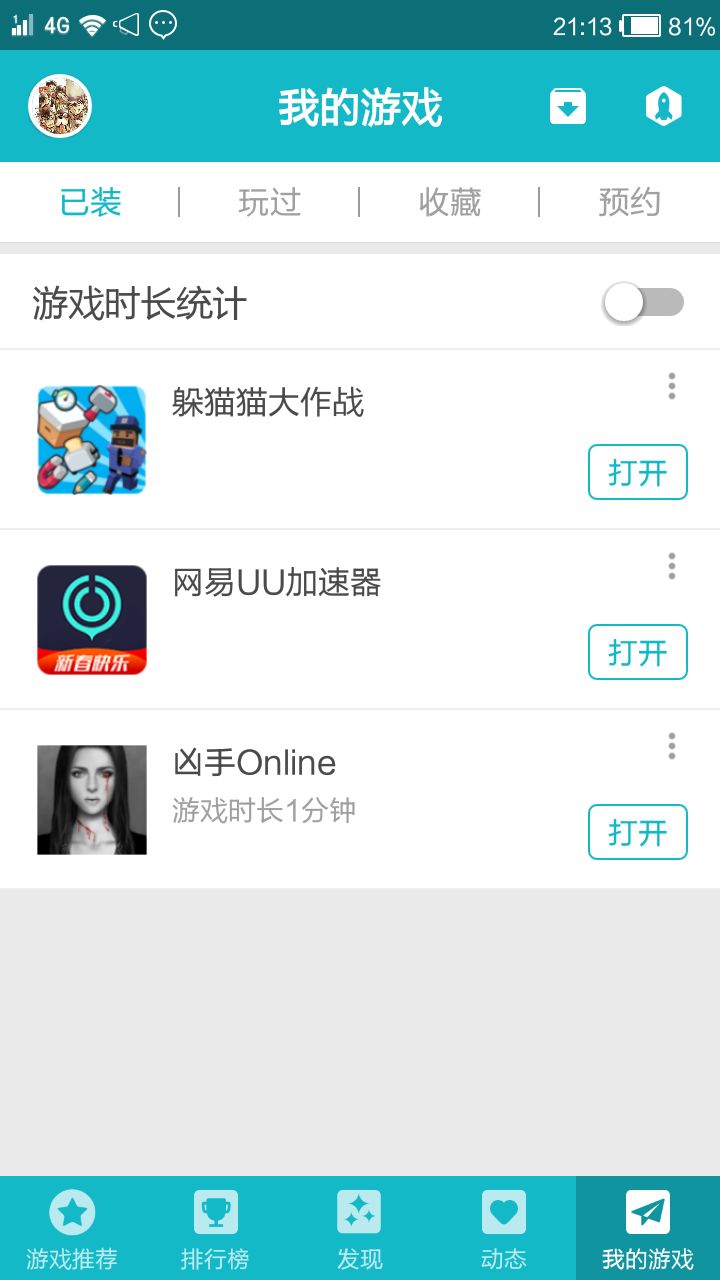Viewport: 720px width, 1280px height.
Task: Open more options for 躲猫猫大作战
Action: click(x=671, y=386)
